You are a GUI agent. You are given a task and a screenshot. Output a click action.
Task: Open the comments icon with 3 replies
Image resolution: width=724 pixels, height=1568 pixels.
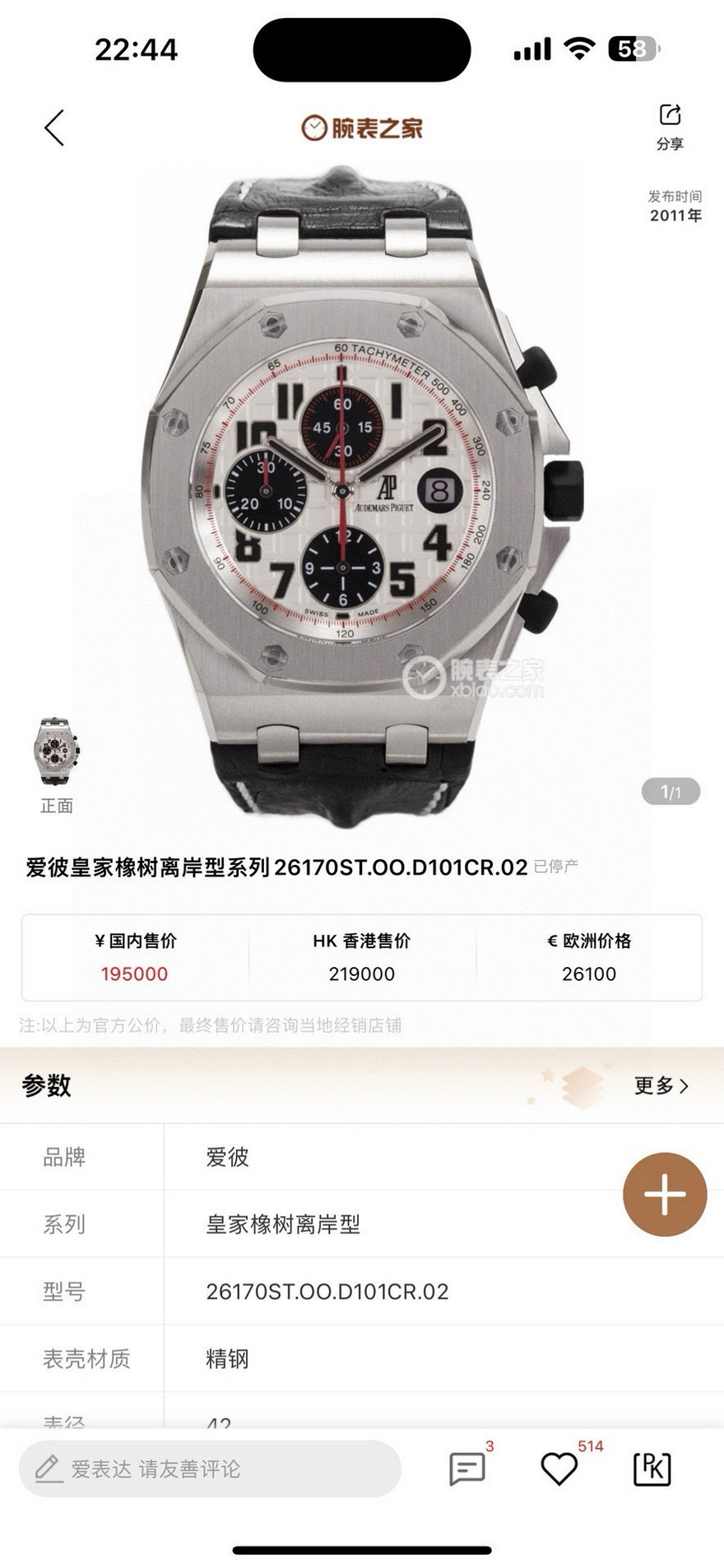(467, 1469)
